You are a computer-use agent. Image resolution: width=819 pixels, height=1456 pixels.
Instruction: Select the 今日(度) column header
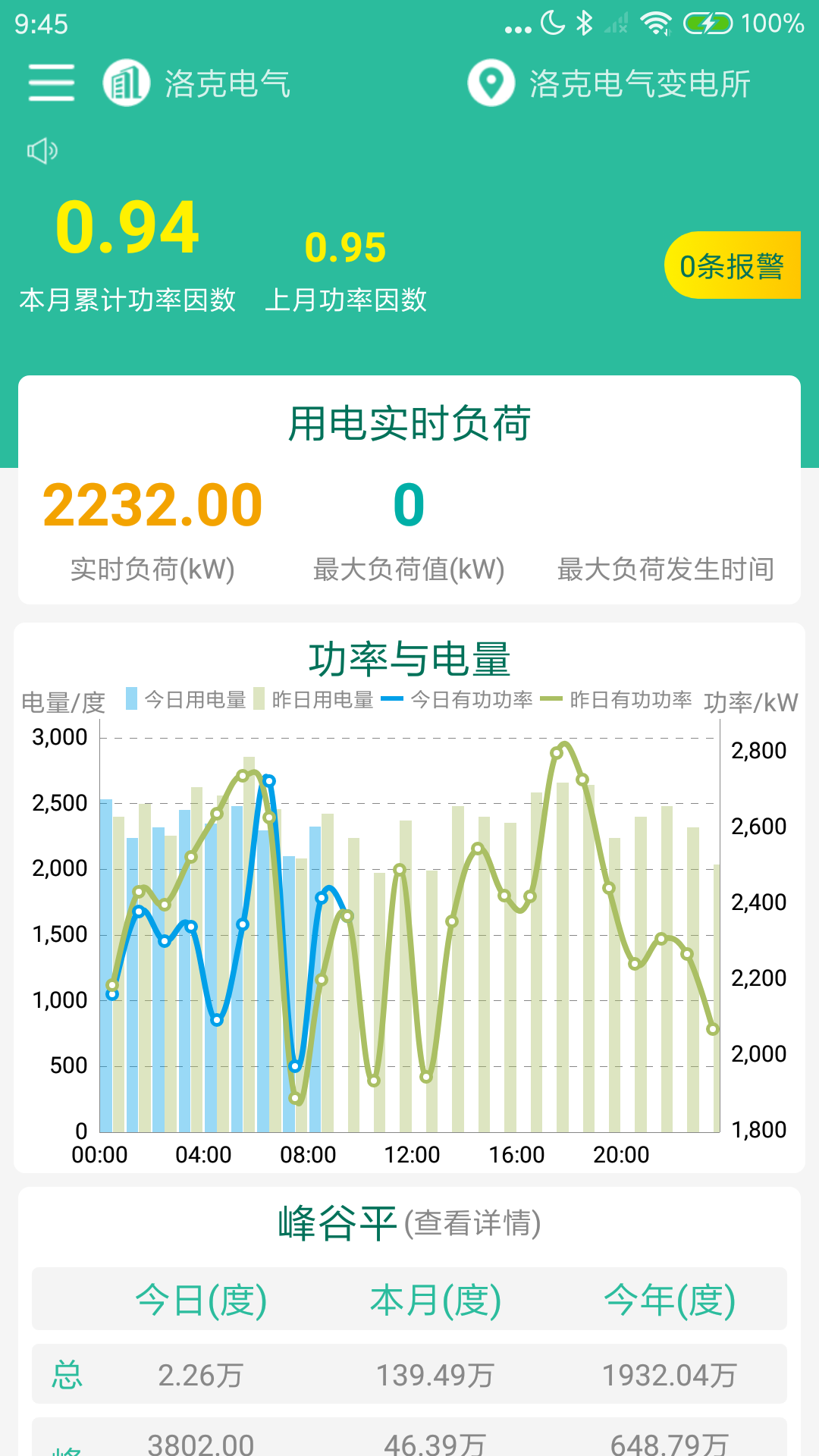[x=199, y=1299]
